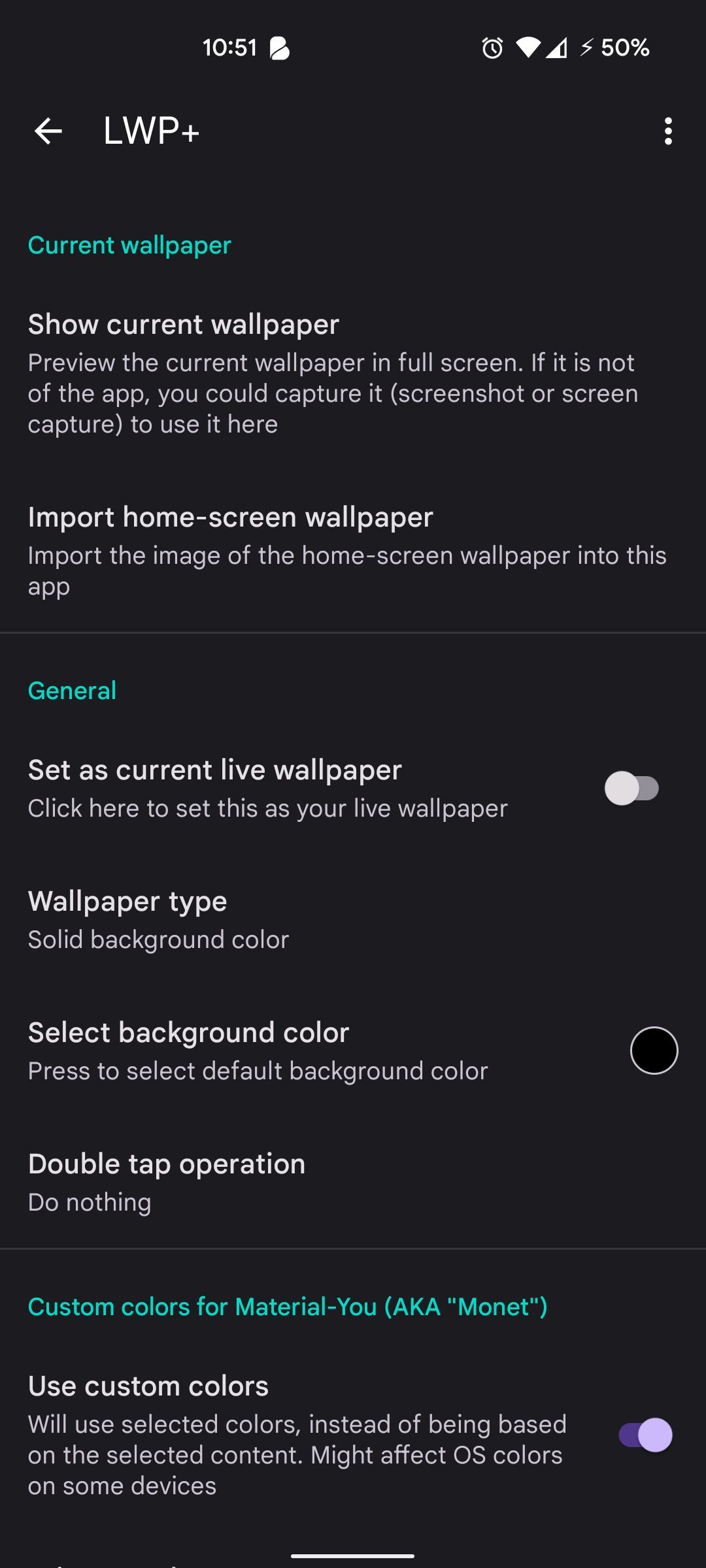Open the three-dot overflow menu
This screenshot has width=706, height=1568.
667,131
